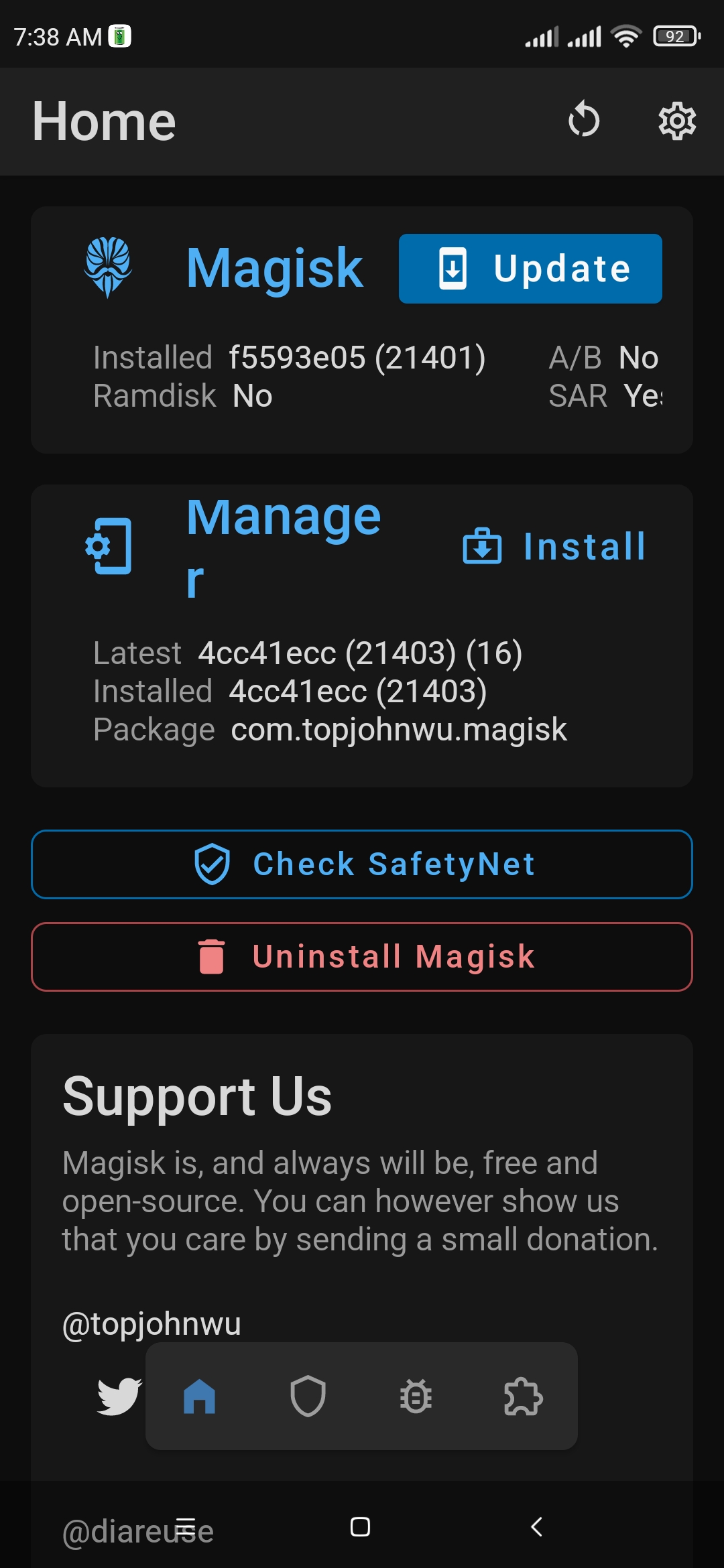This screenshot has height=1568, width=724.
Task: Tap the Magisk mask logo
Action: click(x=109, y=268)
